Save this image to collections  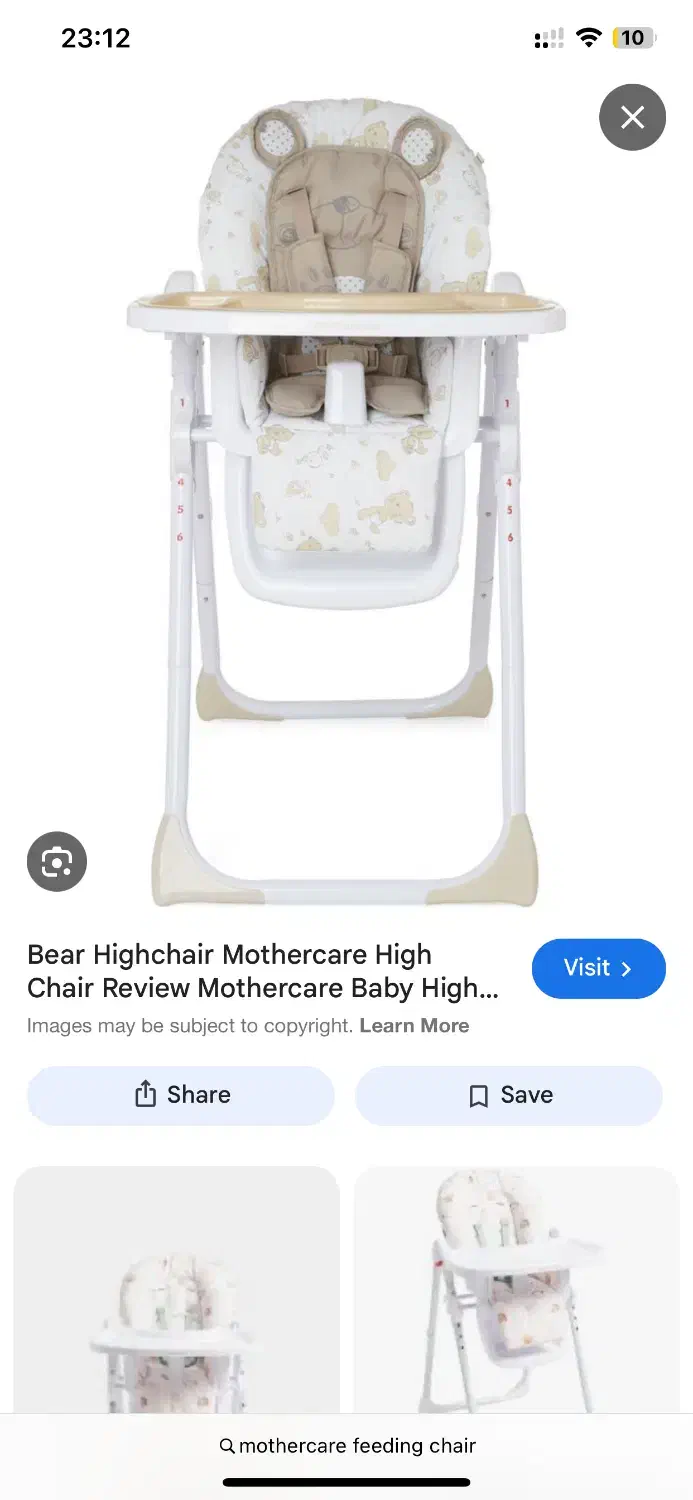tap(509, 1095)
